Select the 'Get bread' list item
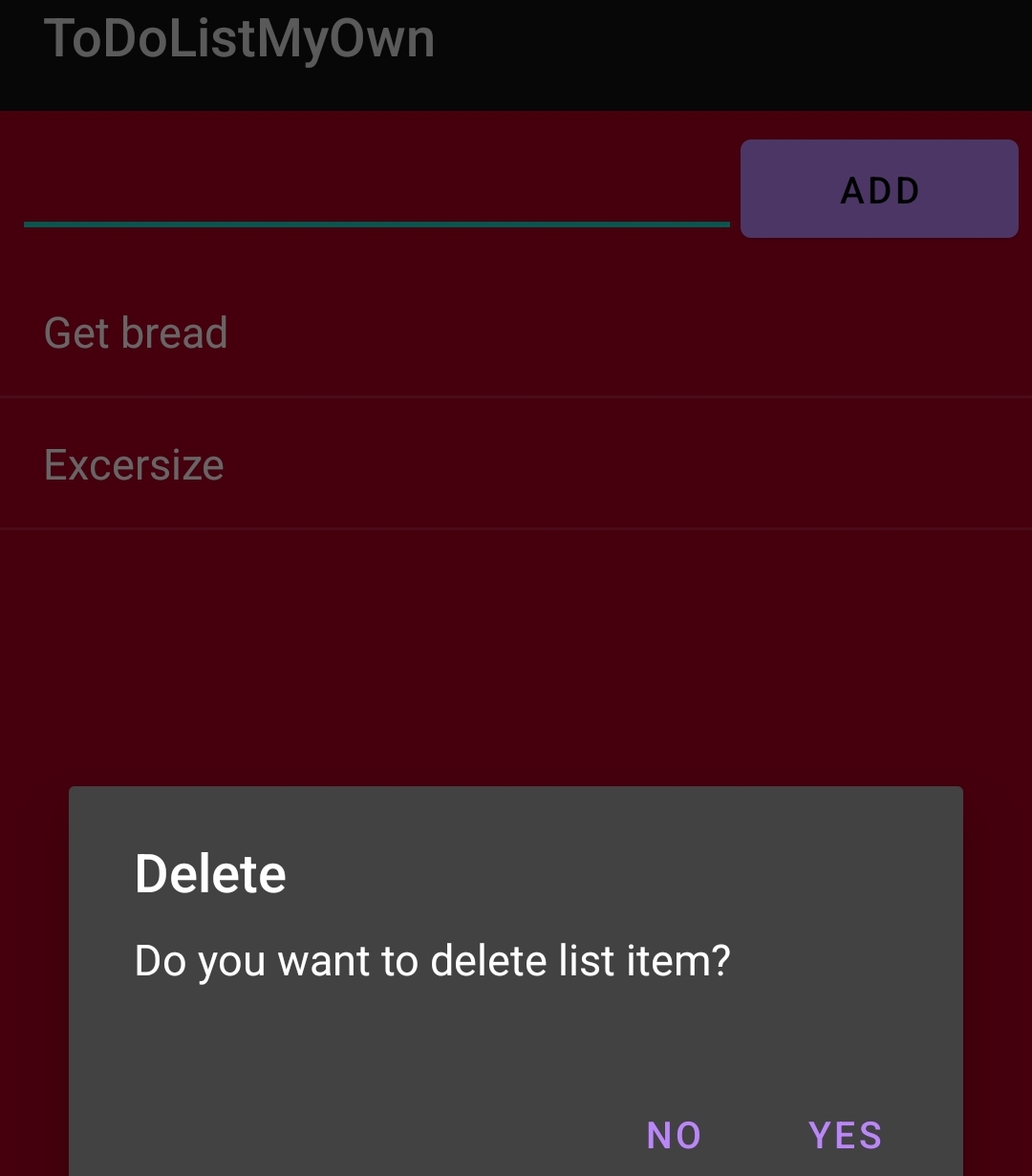 [x=136, y=333]
